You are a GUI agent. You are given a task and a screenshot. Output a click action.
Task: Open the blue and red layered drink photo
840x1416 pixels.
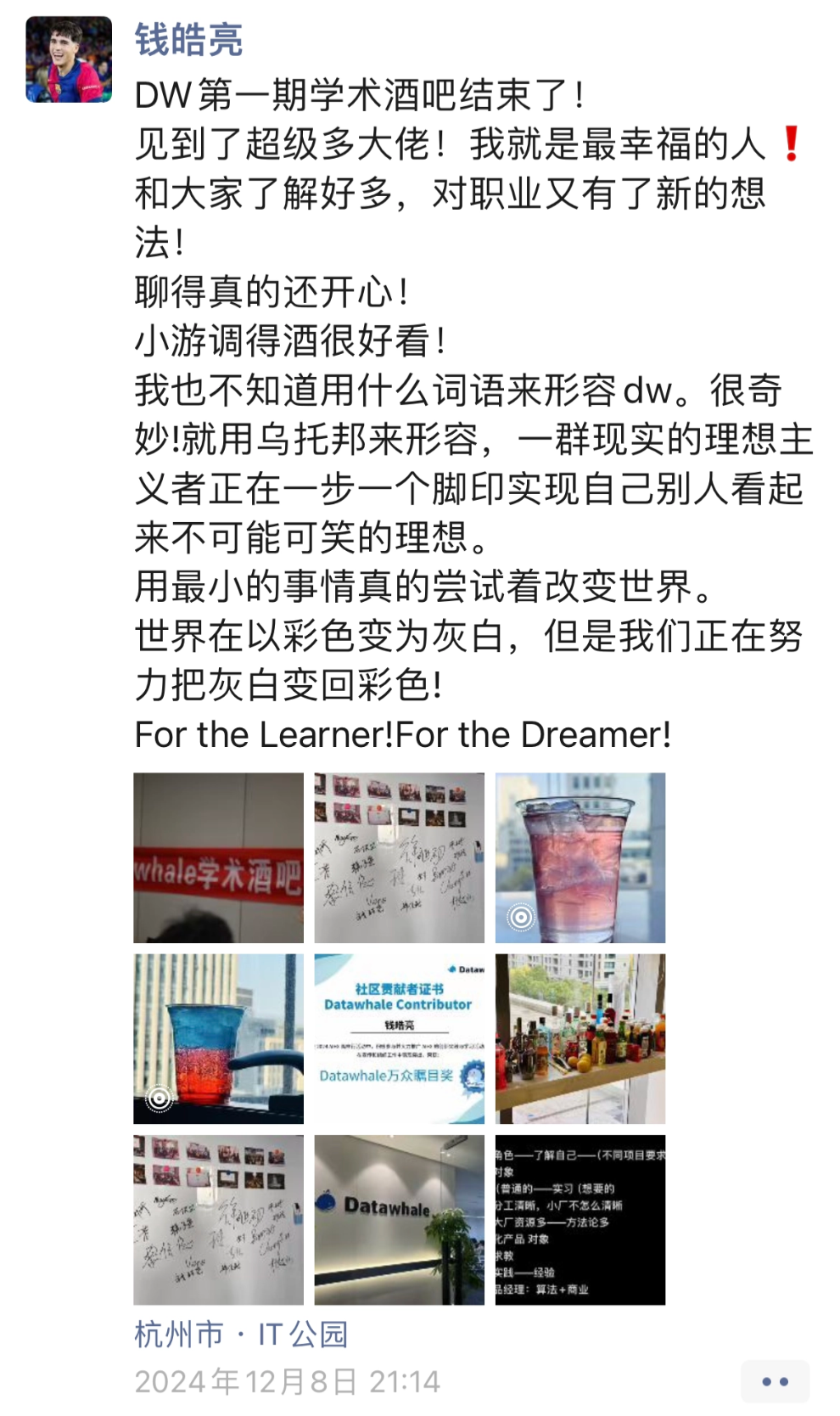[x=218, y=1038]
